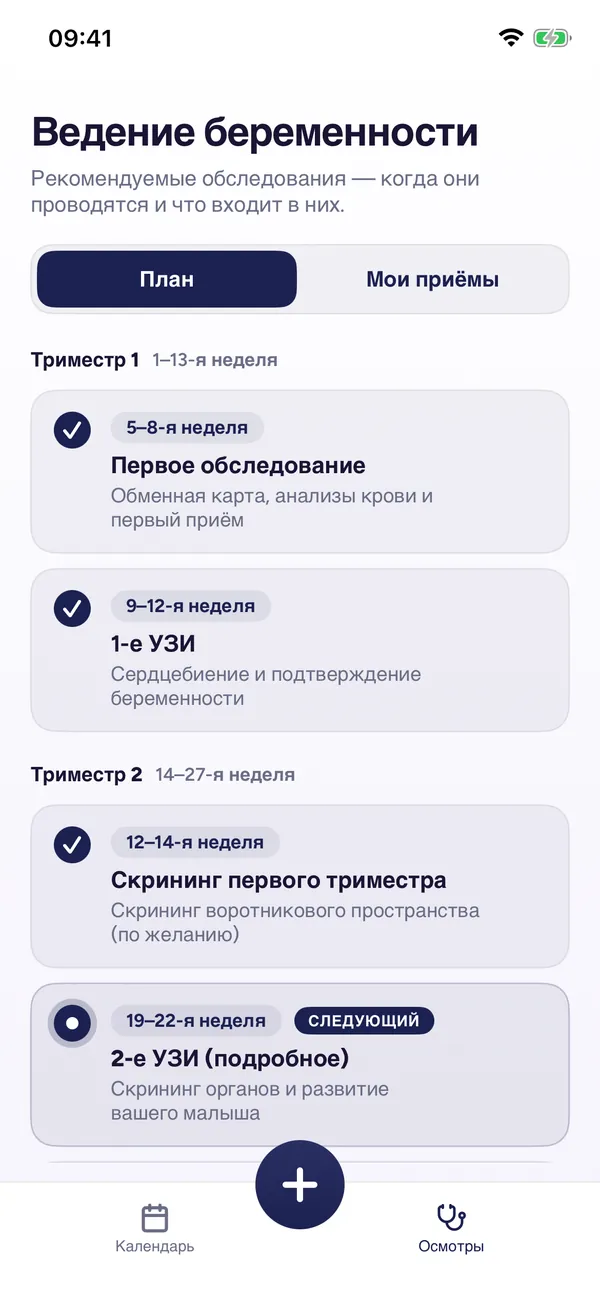Switch to the «Мои приёмы» segment
This screenshot has width=600, height=1298.
point(432,279)
